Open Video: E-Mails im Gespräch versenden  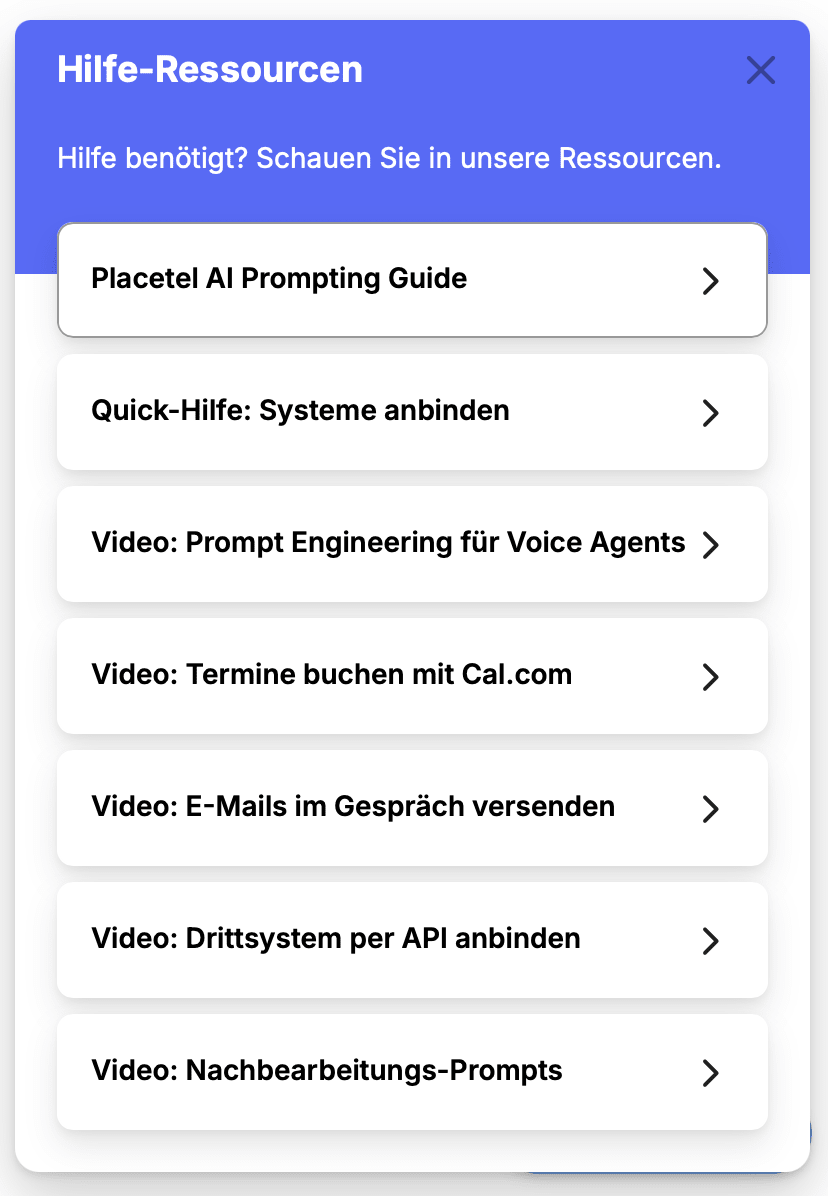(412, 808)
